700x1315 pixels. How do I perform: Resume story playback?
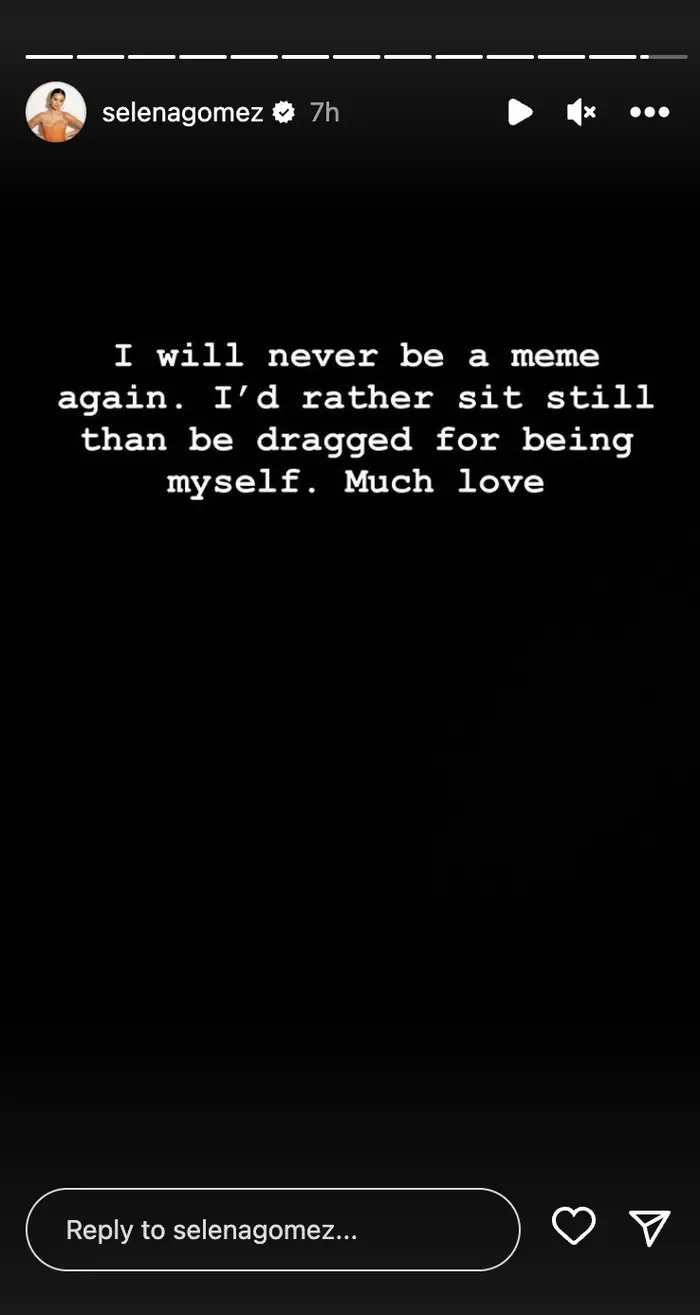(520, 112)
